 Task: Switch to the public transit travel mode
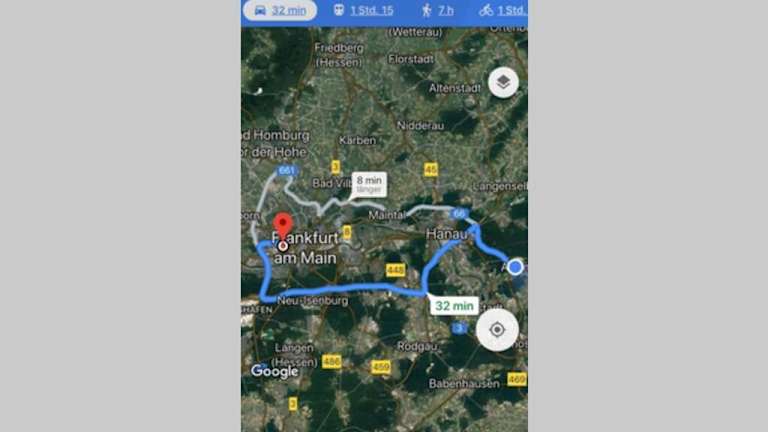click(363, 10)
